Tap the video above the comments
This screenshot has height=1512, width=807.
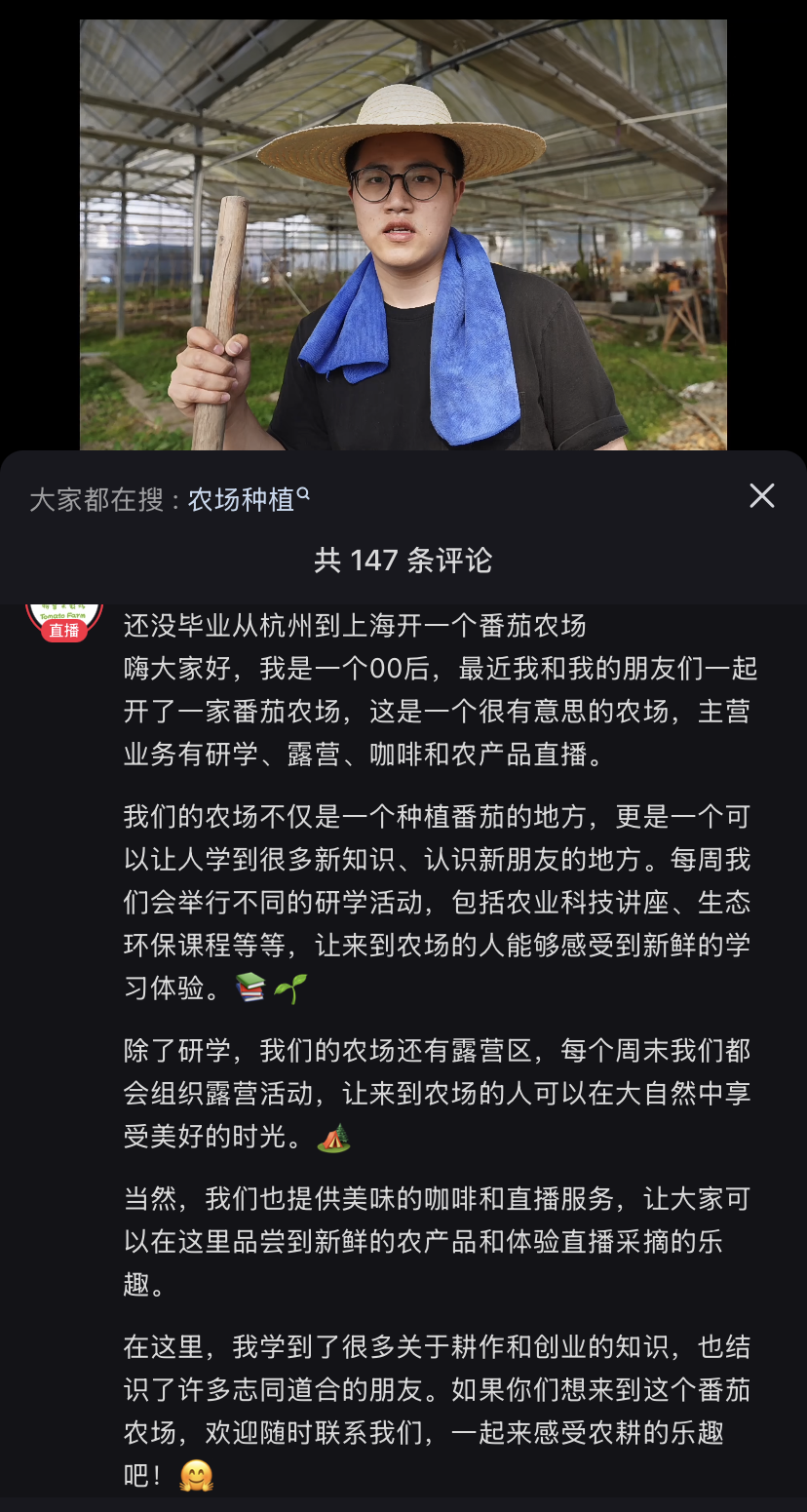(403, 234)
